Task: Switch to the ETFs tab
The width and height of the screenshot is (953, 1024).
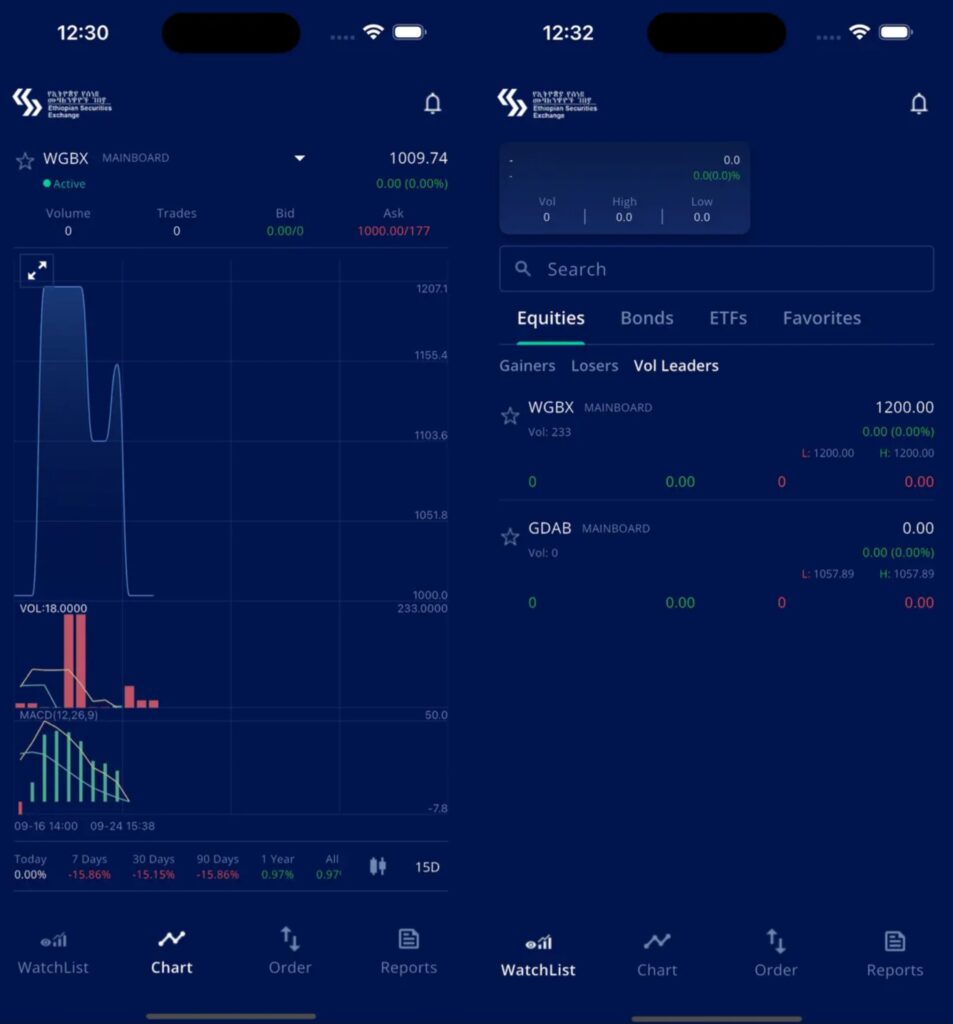Action: [x=728, y=318]
